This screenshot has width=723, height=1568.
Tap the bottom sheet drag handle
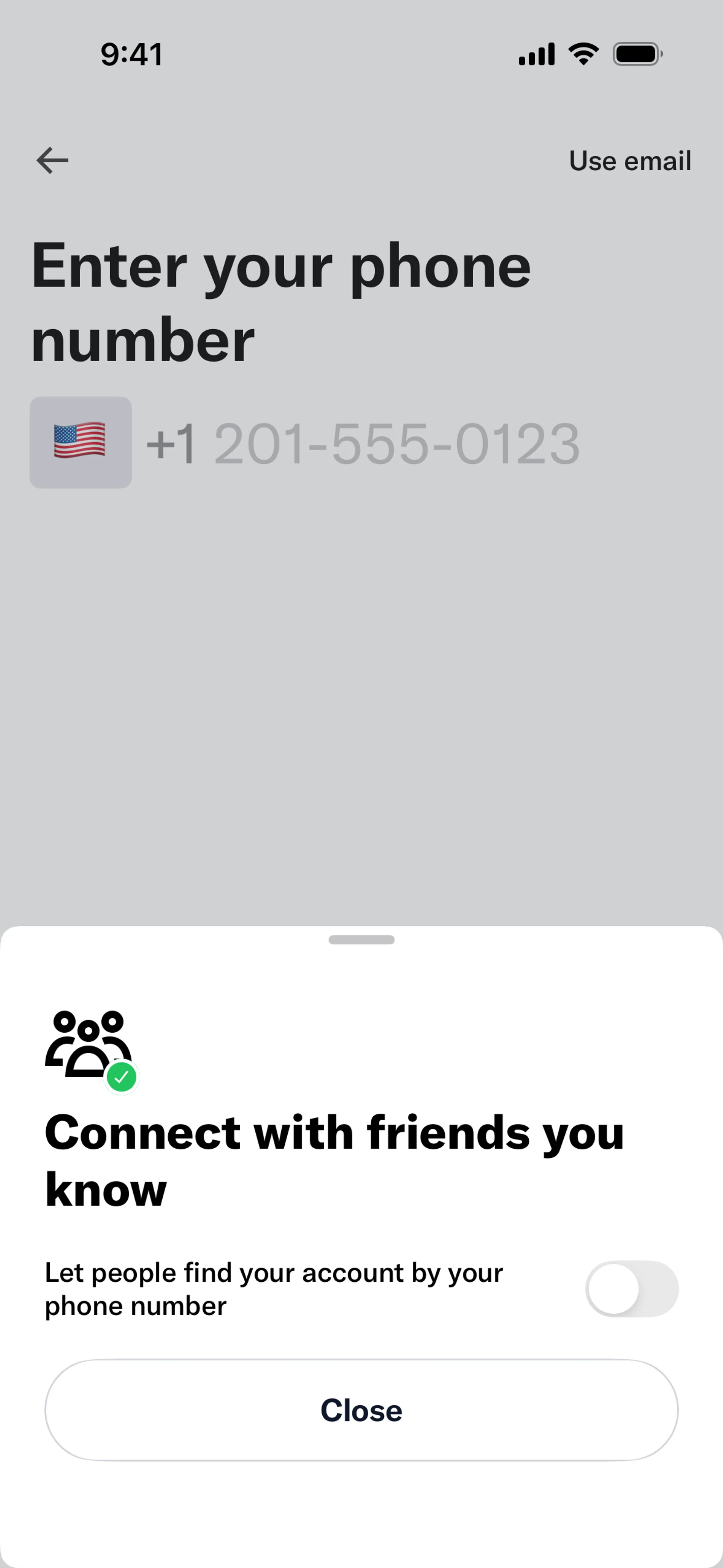(x=361, y=940)
